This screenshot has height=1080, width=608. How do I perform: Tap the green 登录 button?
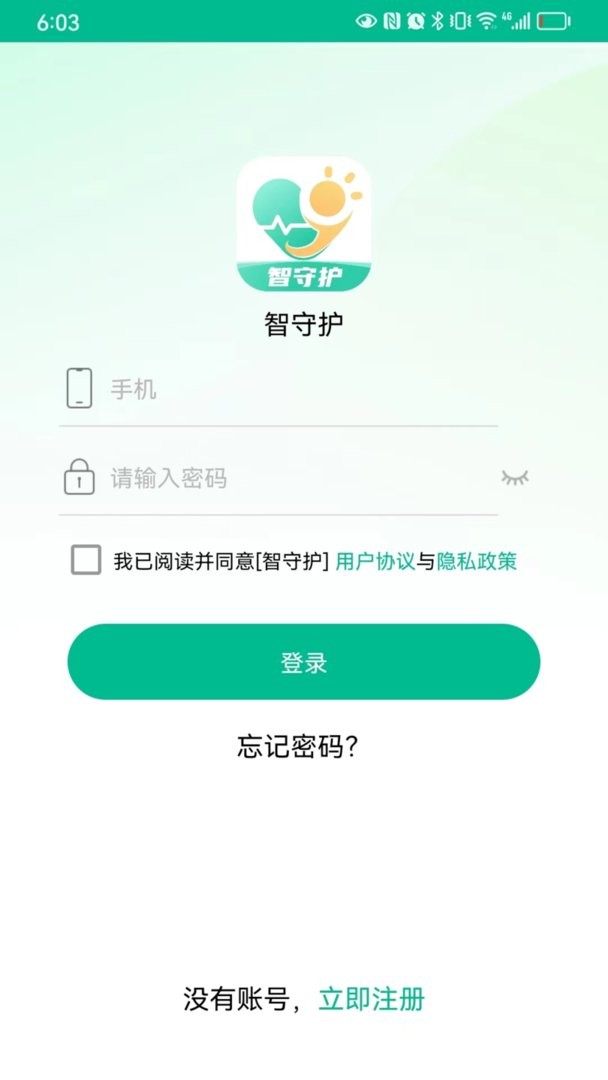click(304, 662)
